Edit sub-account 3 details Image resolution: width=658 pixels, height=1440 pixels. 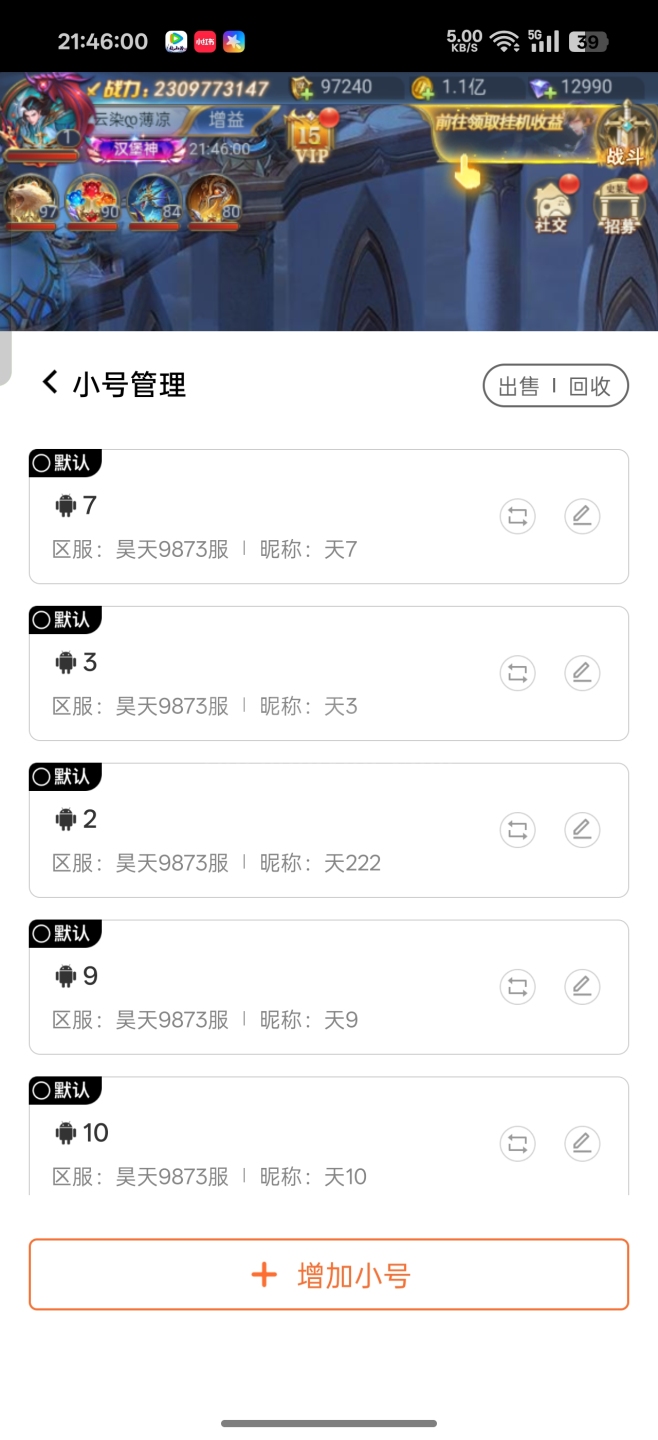(582, 674)
